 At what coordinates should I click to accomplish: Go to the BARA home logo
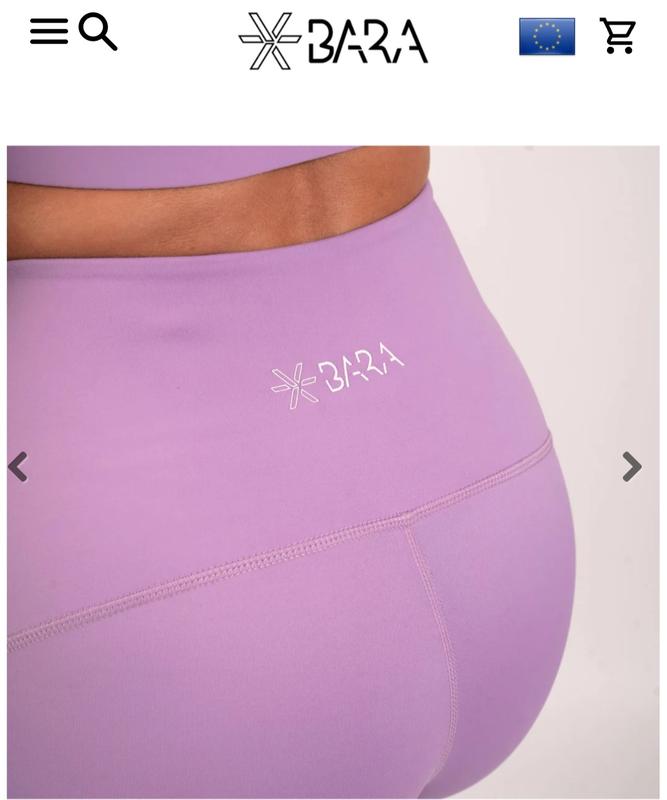333,41
